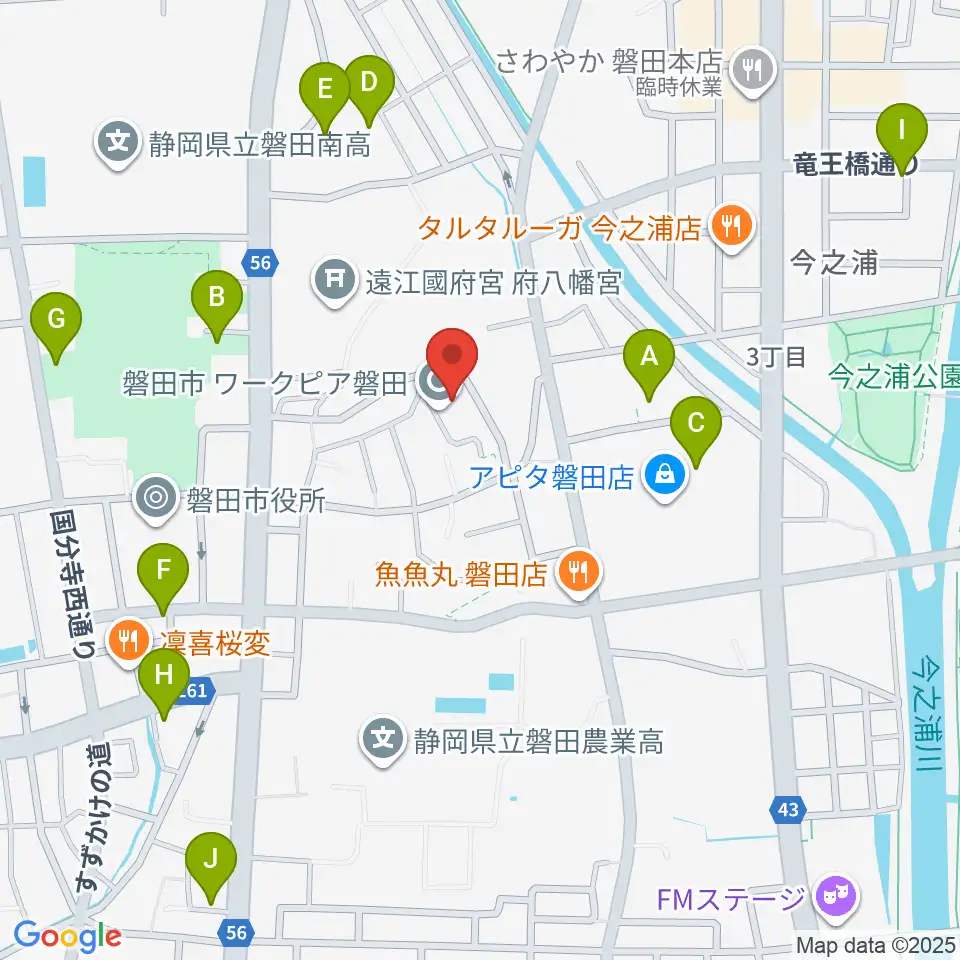Tap the red location pin
Image resolution: width=960 pixels, height=960 pixels.
click(x=452, y=360)
